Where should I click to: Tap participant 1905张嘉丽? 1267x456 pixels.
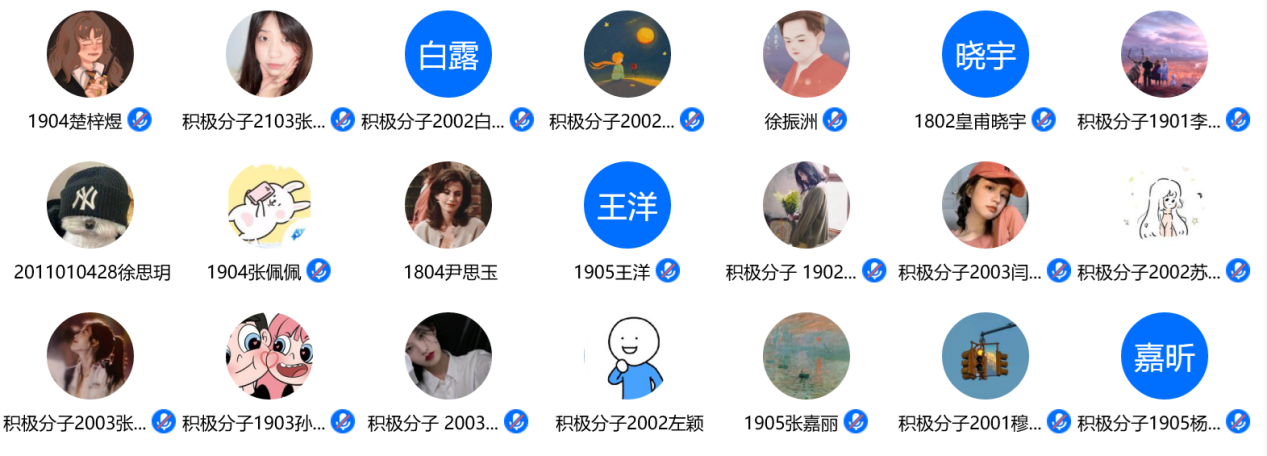click(x=806, y=356)
